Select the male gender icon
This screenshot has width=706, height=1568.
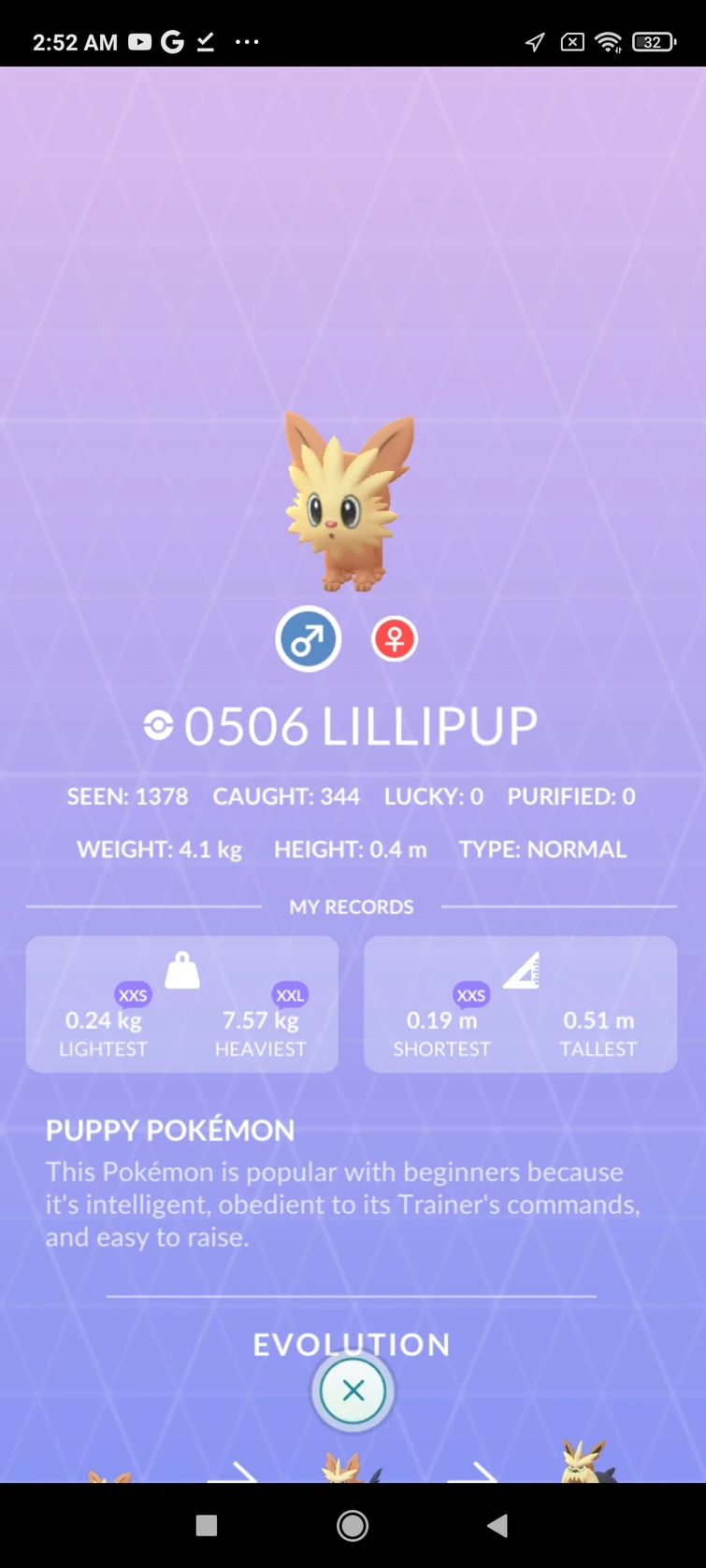308,639
